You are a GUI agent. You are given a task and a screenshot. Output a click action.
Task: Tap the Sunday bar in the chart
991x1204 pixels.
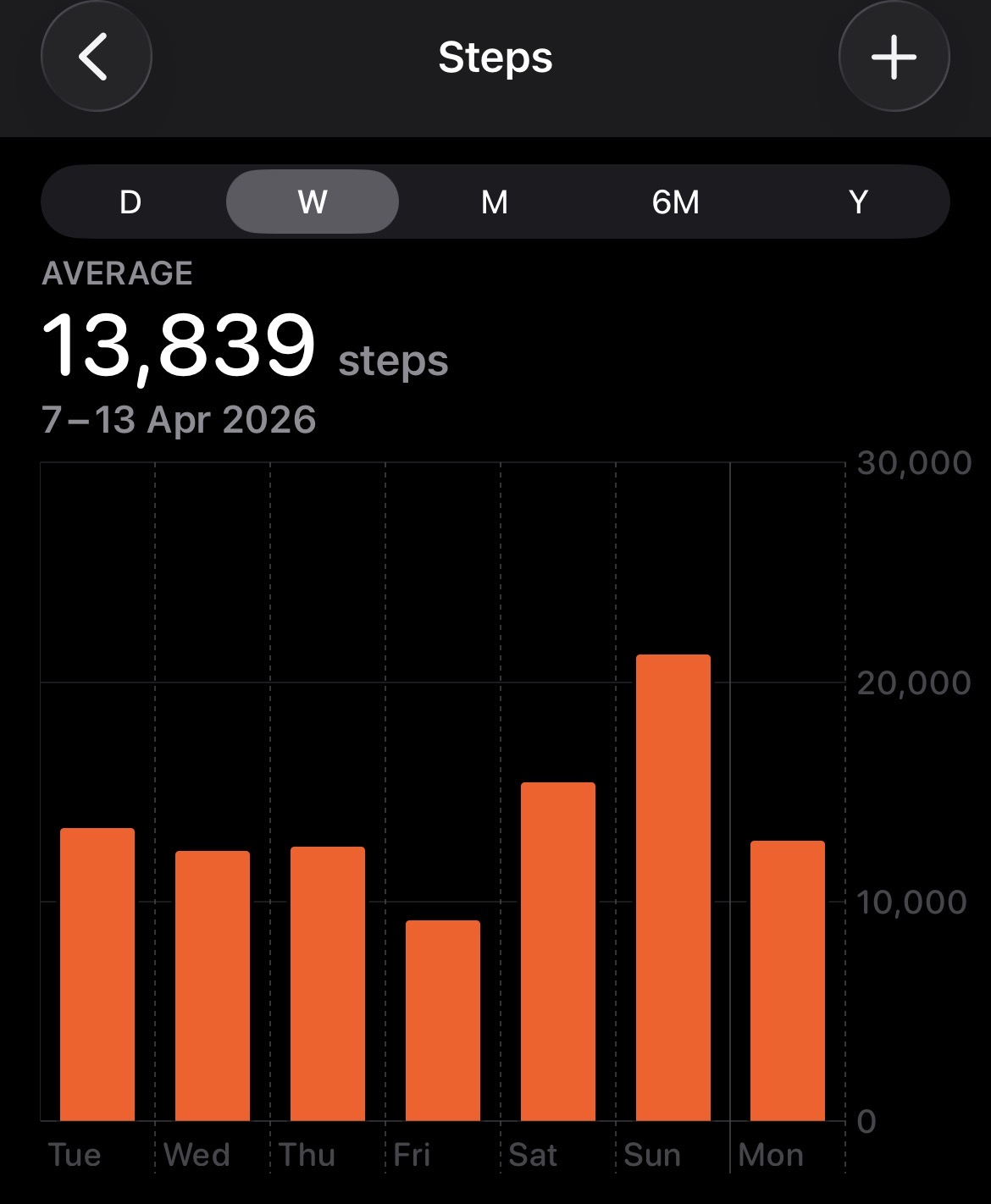673,887
